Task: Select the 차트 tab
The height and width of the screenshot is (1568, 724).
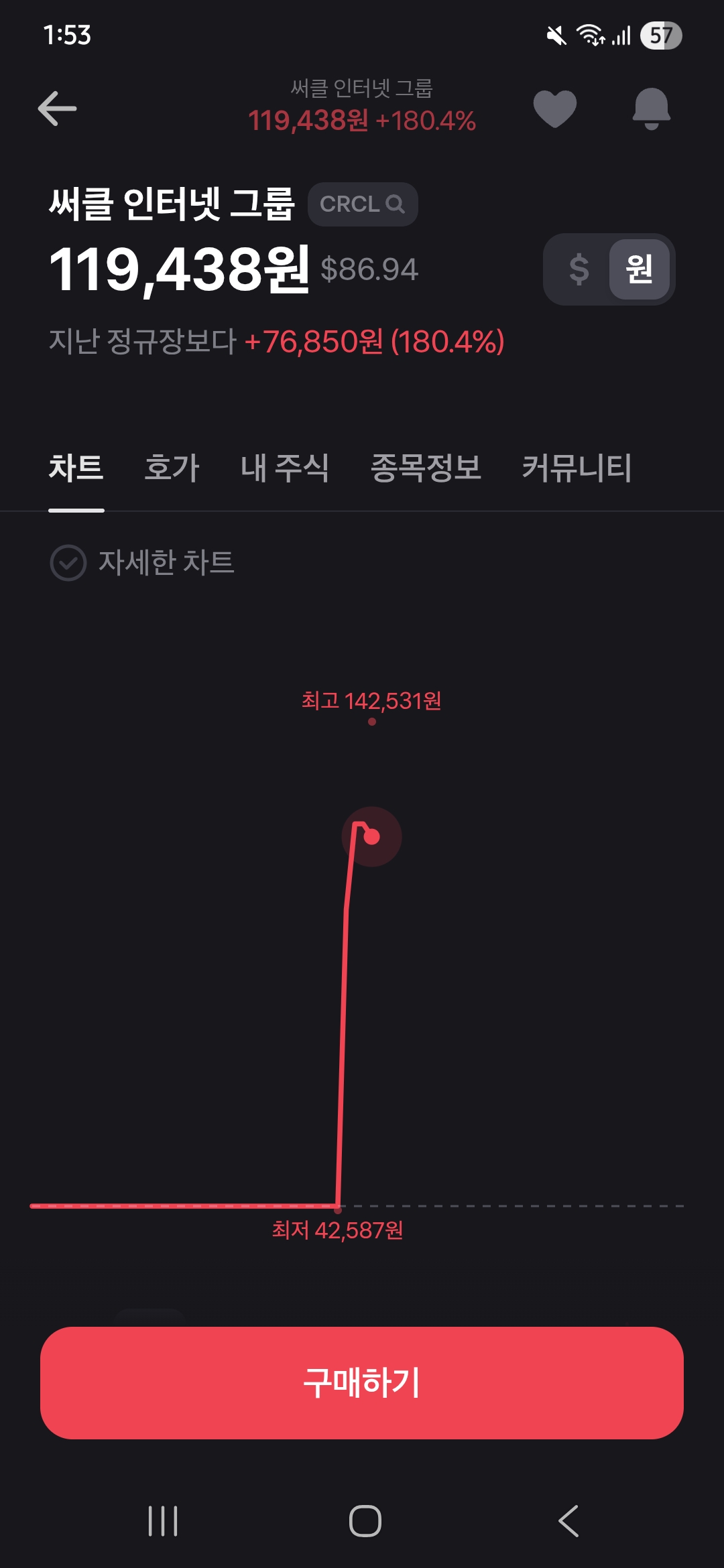Action: [x=76, y=468]
